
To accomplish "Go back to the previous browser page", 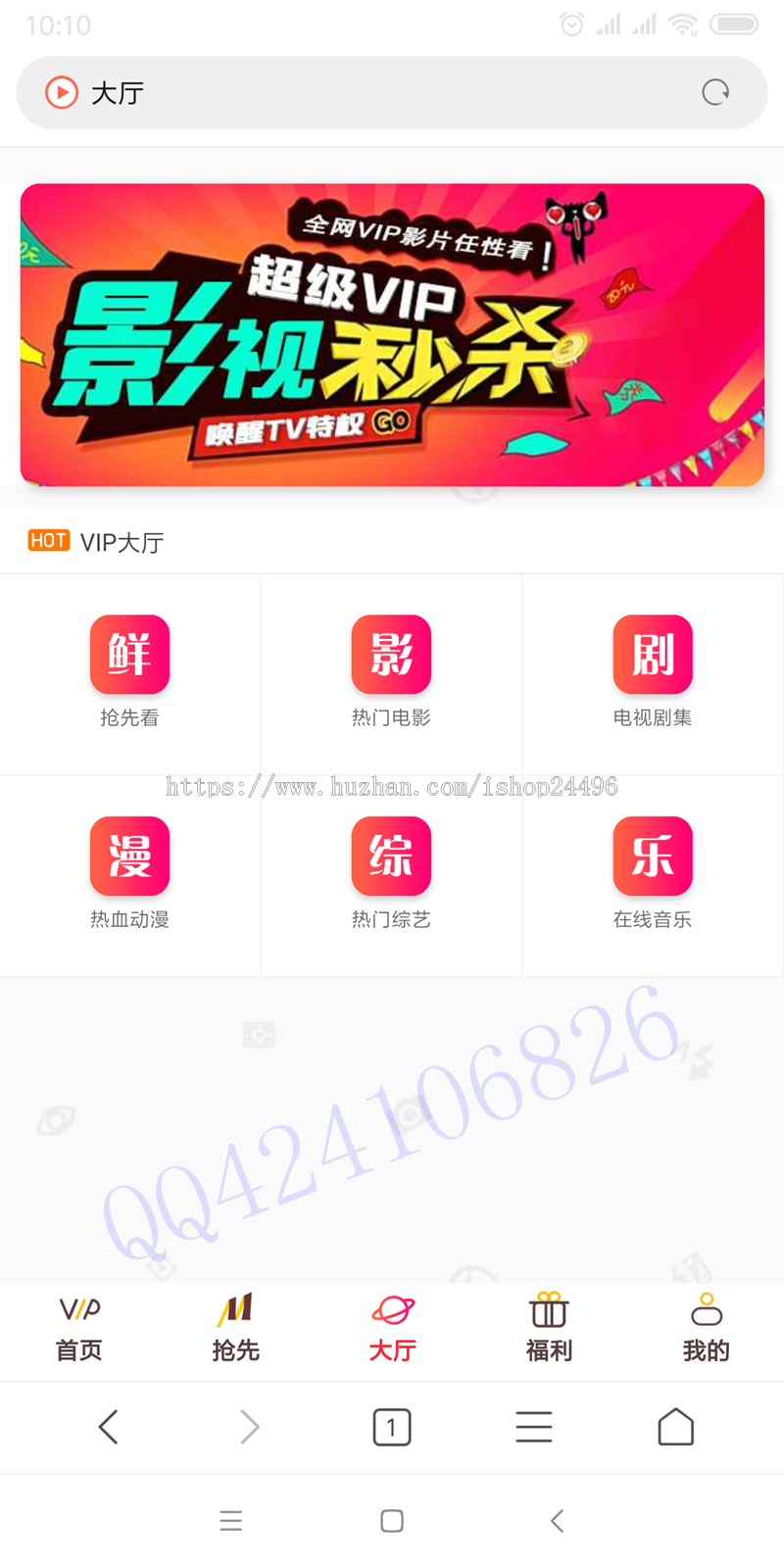I will click(108, 1427).
